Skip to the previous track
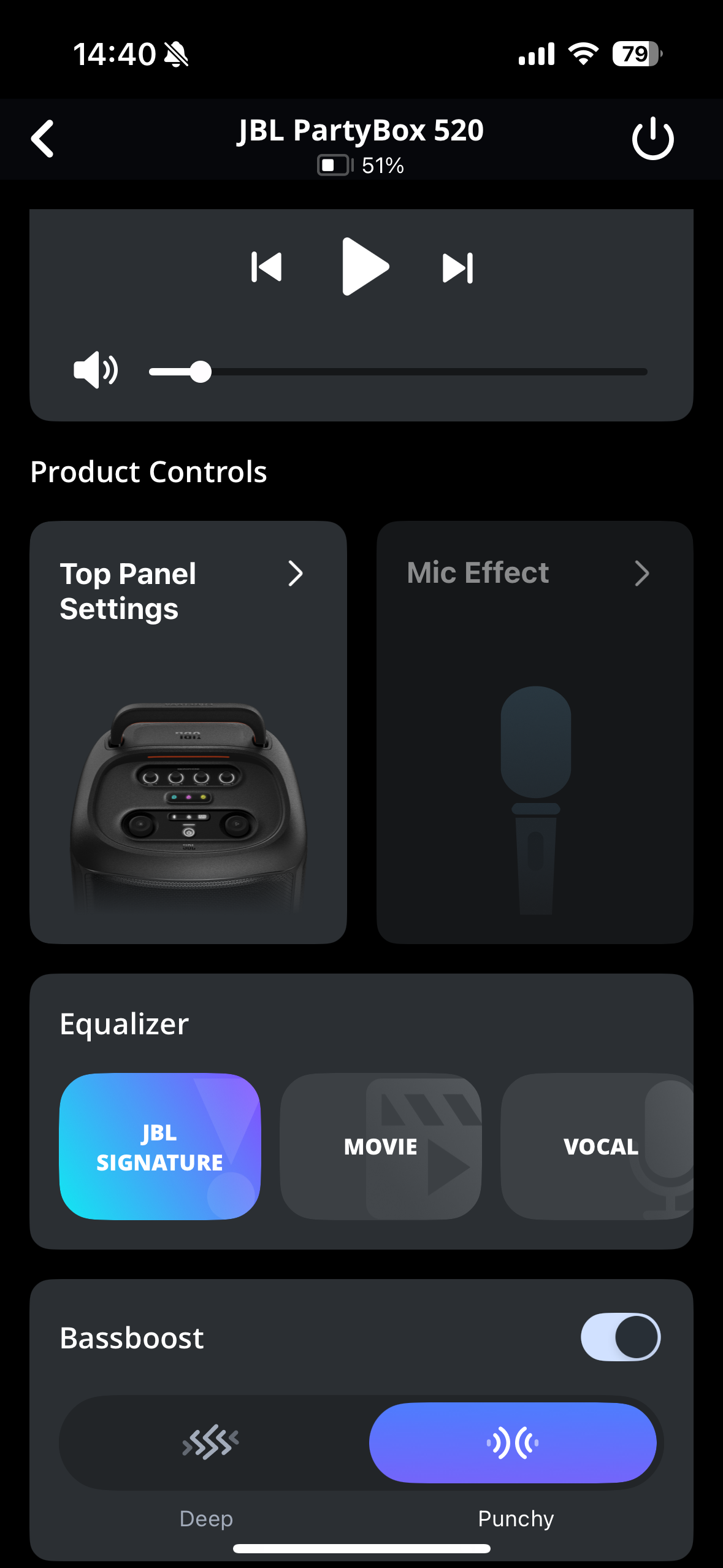The width and height of the screenshot is (723, 1568). pyautogui.click(x=267, y=267)
